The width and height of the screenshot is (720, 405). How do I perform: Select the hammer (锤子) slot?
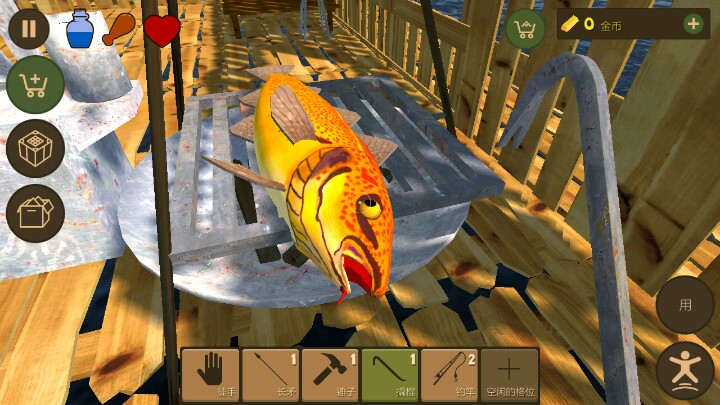(x=330, y=375)
